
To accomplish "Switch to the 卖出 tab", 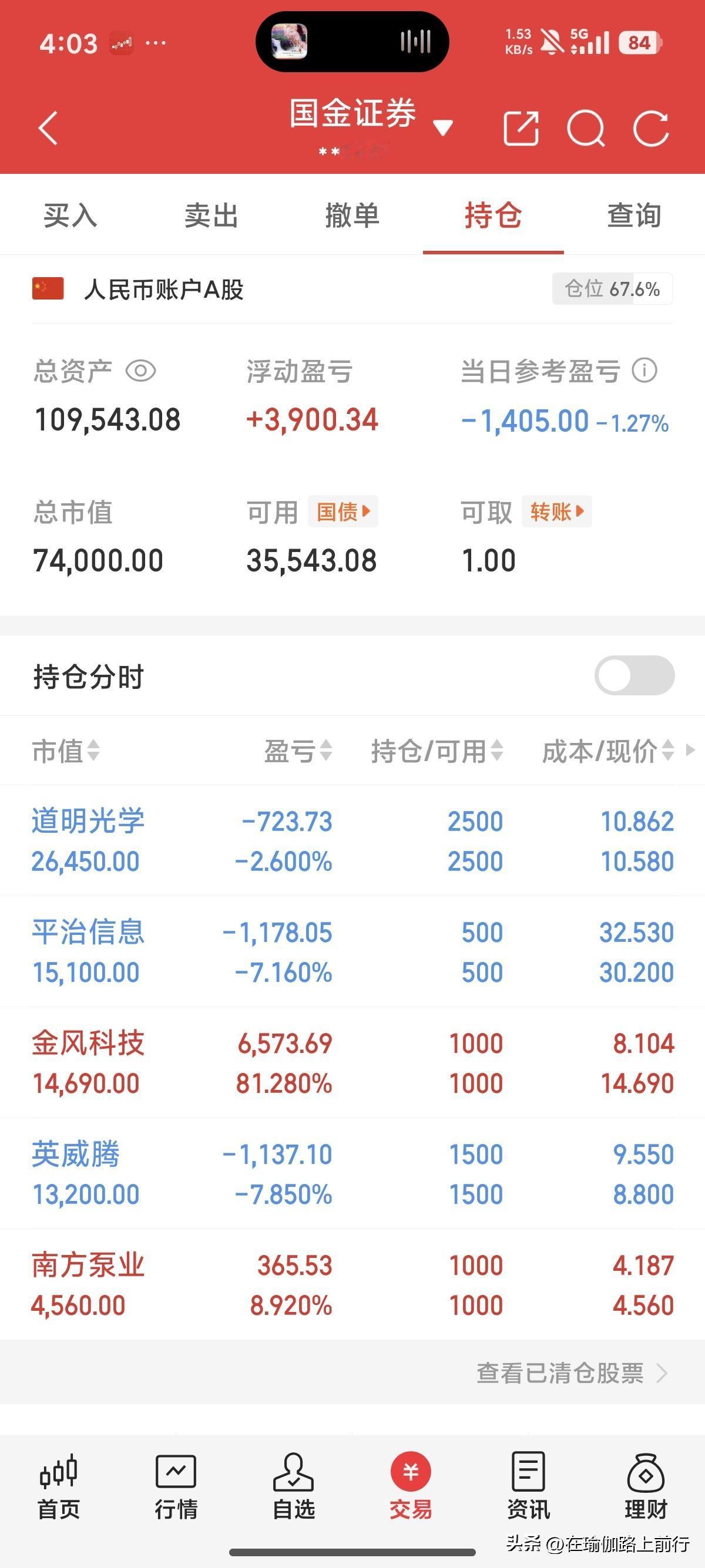I will click(210, 216).
